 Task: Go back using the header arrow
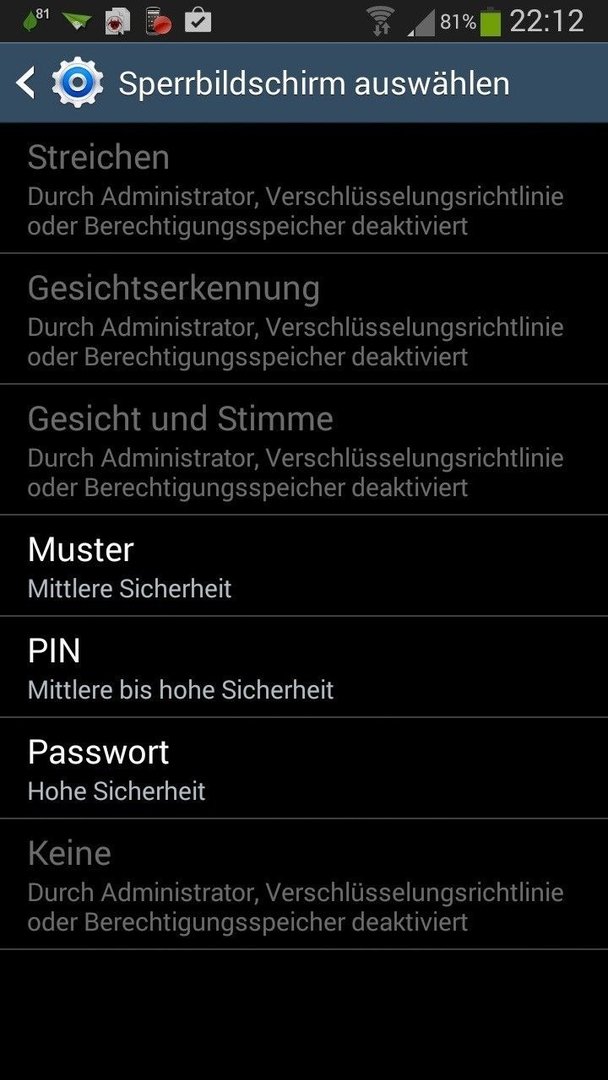tap(25, 83)
